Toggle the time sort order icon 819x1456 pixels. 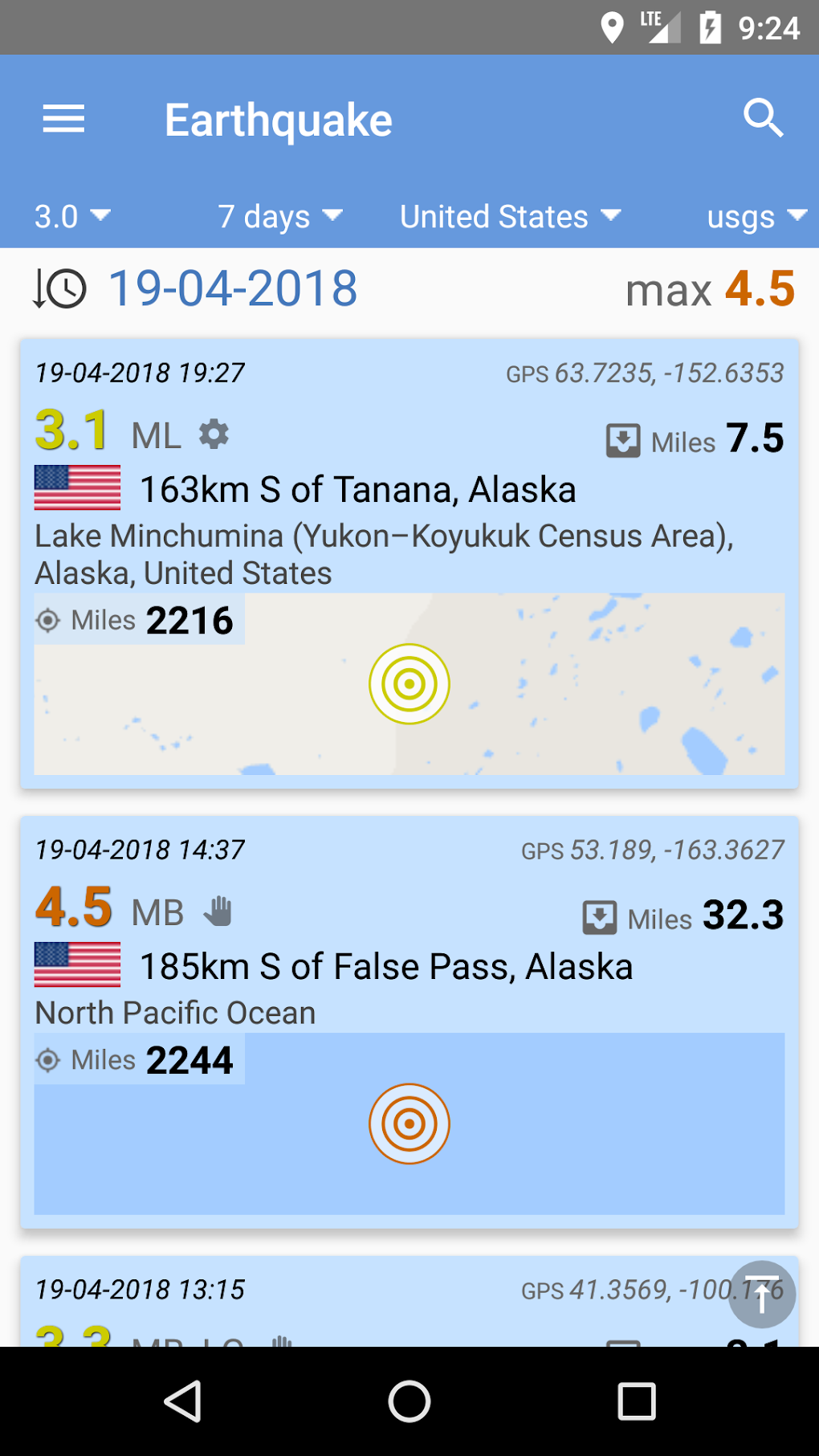tap(59, 289)
